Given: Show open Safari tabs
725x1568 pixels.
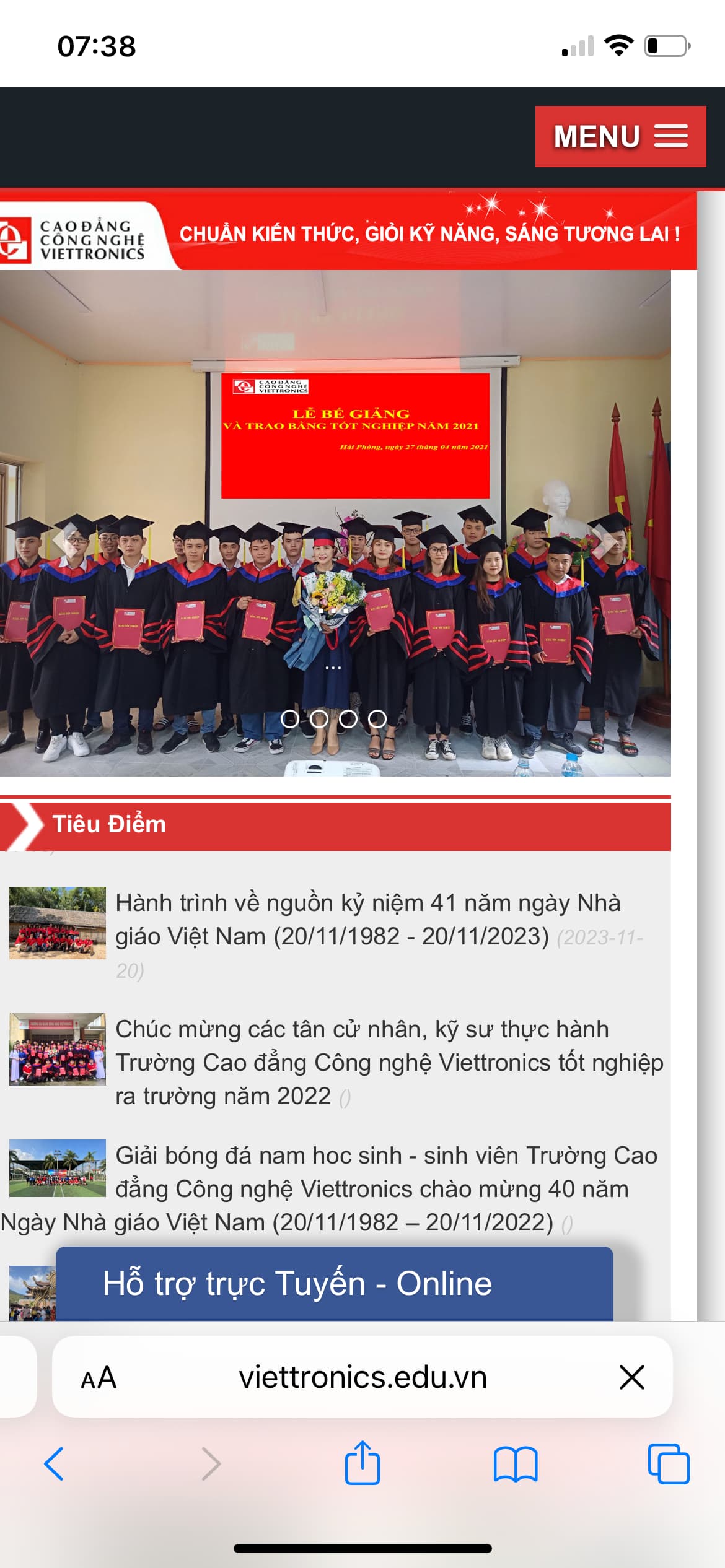Looking at the screenshot, I should 668,1464.
